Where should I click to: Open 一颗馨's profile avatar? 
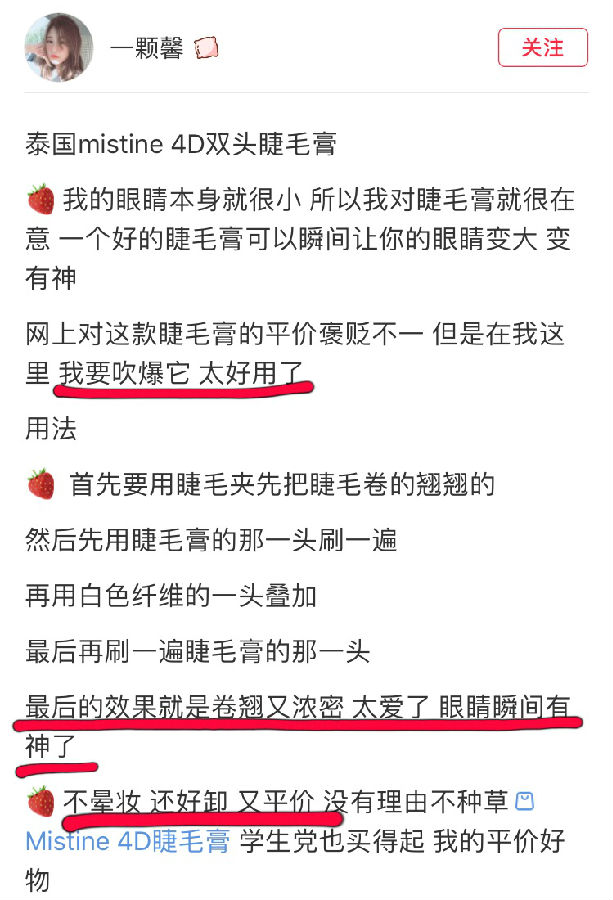pos(59,47)
